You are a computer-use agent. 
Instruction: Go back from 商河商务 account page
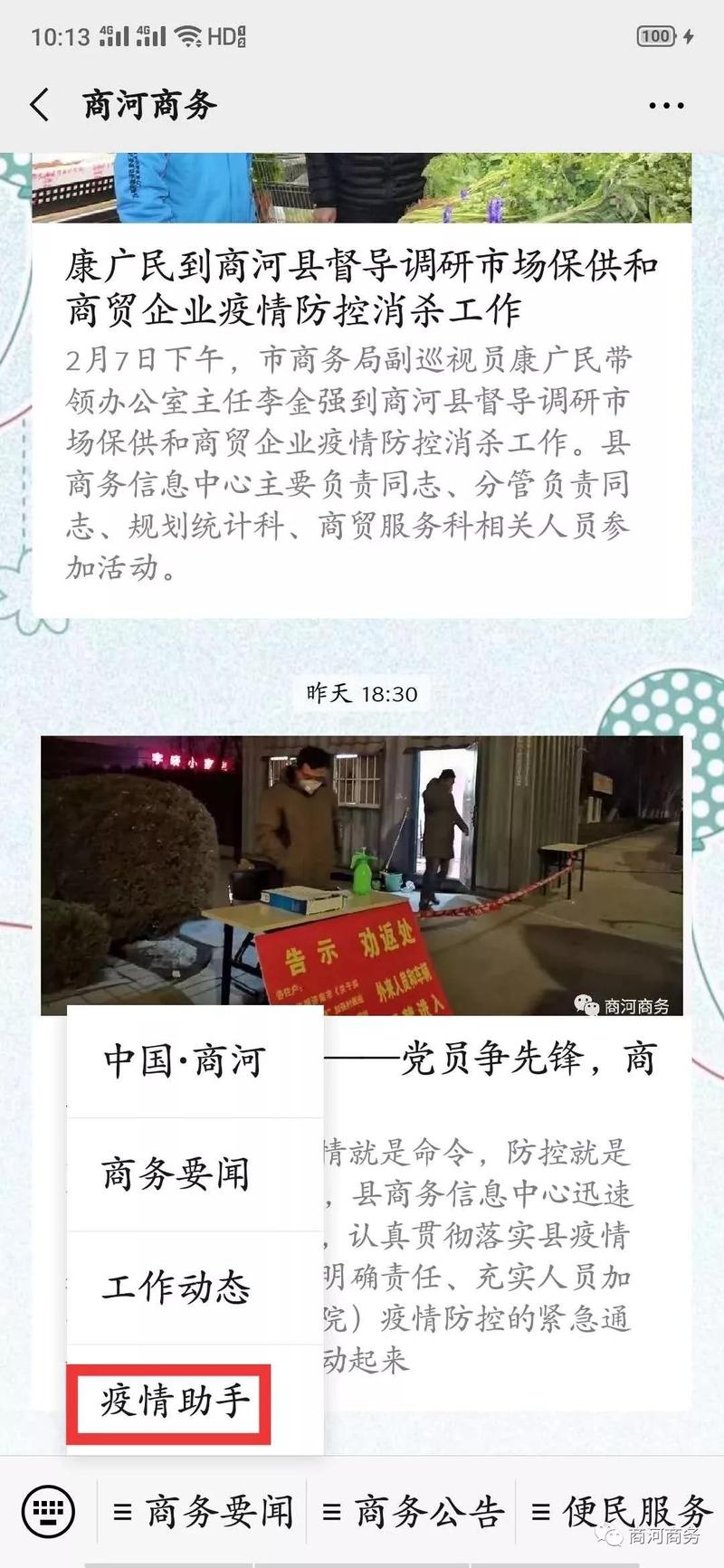40,106
